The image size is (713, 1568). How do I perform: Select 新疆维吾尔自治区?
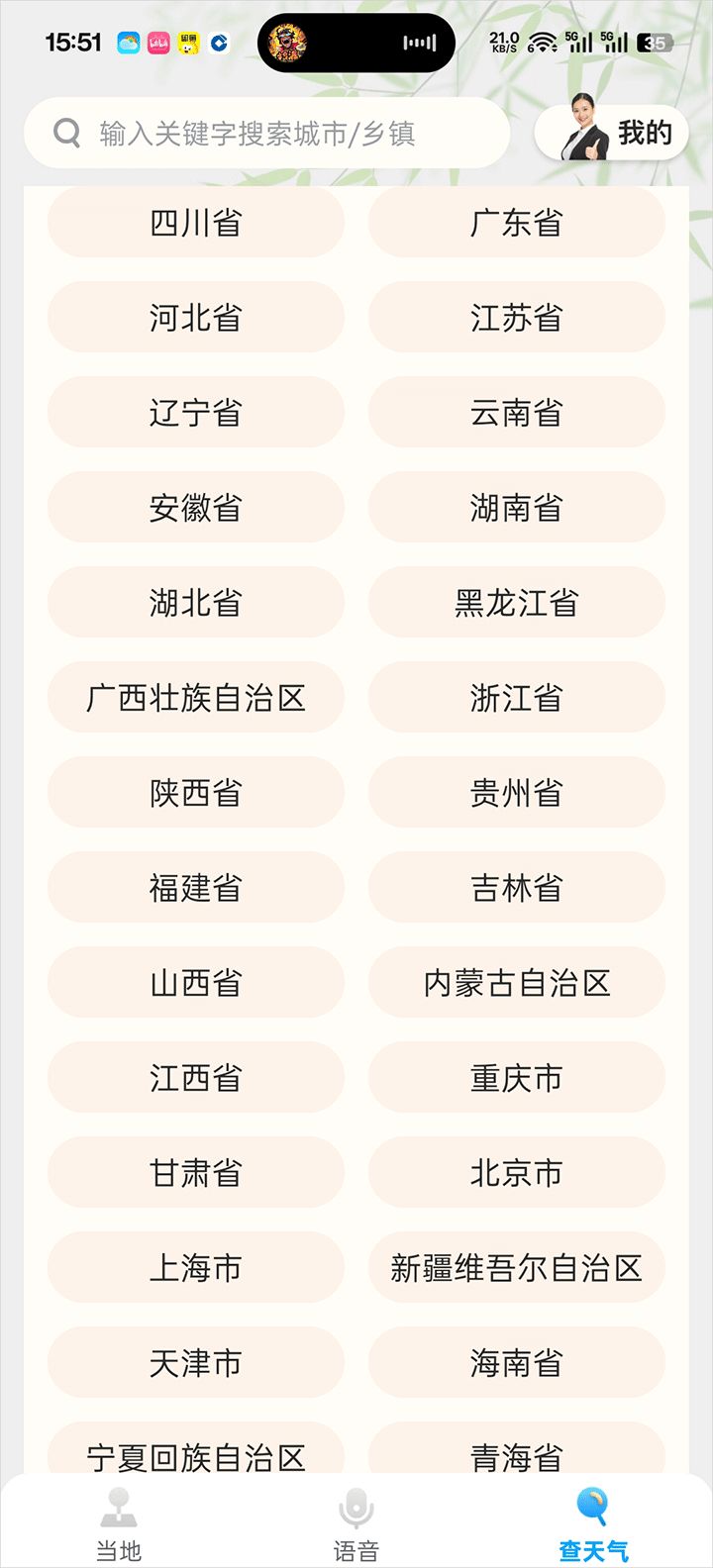[x=516, y=1268]
